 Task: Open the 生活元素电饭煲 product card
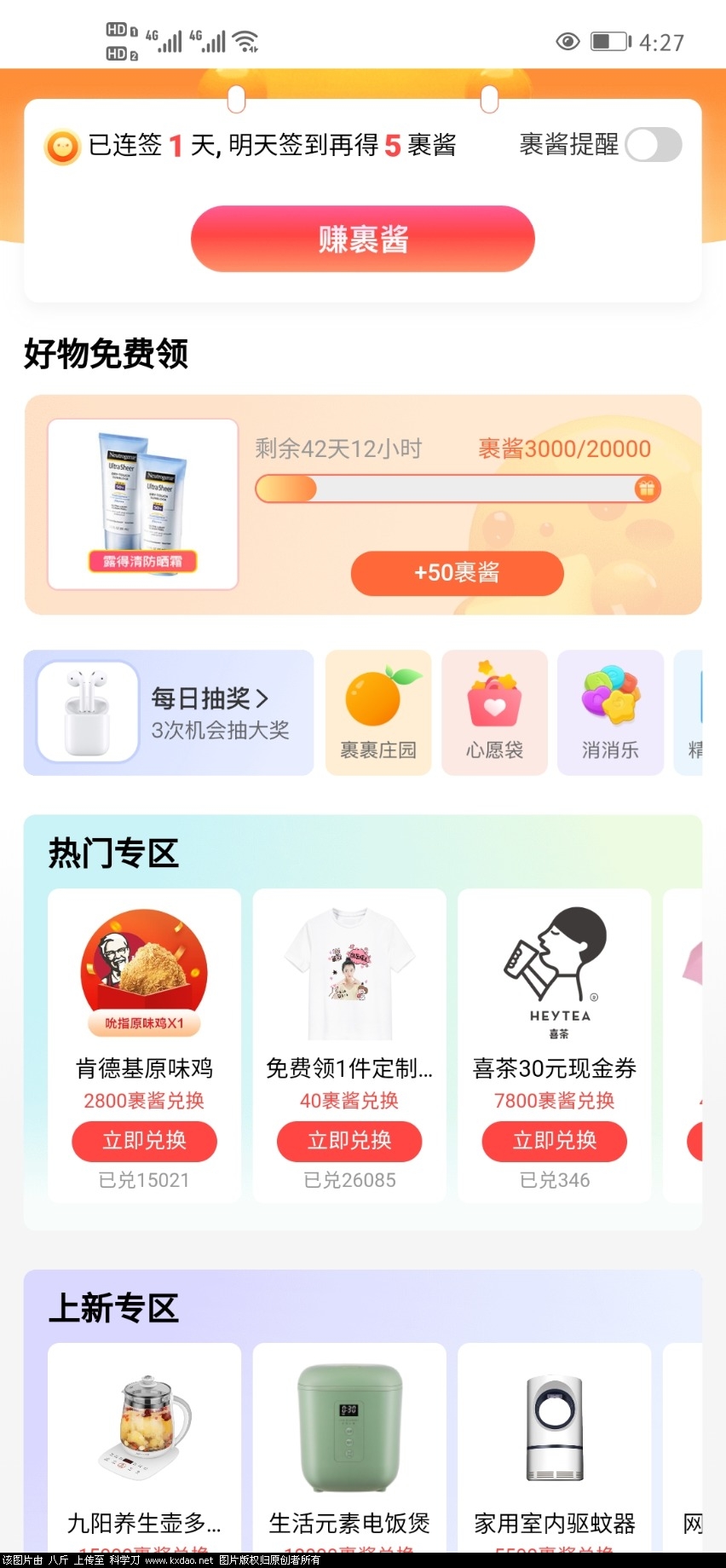349,1441
